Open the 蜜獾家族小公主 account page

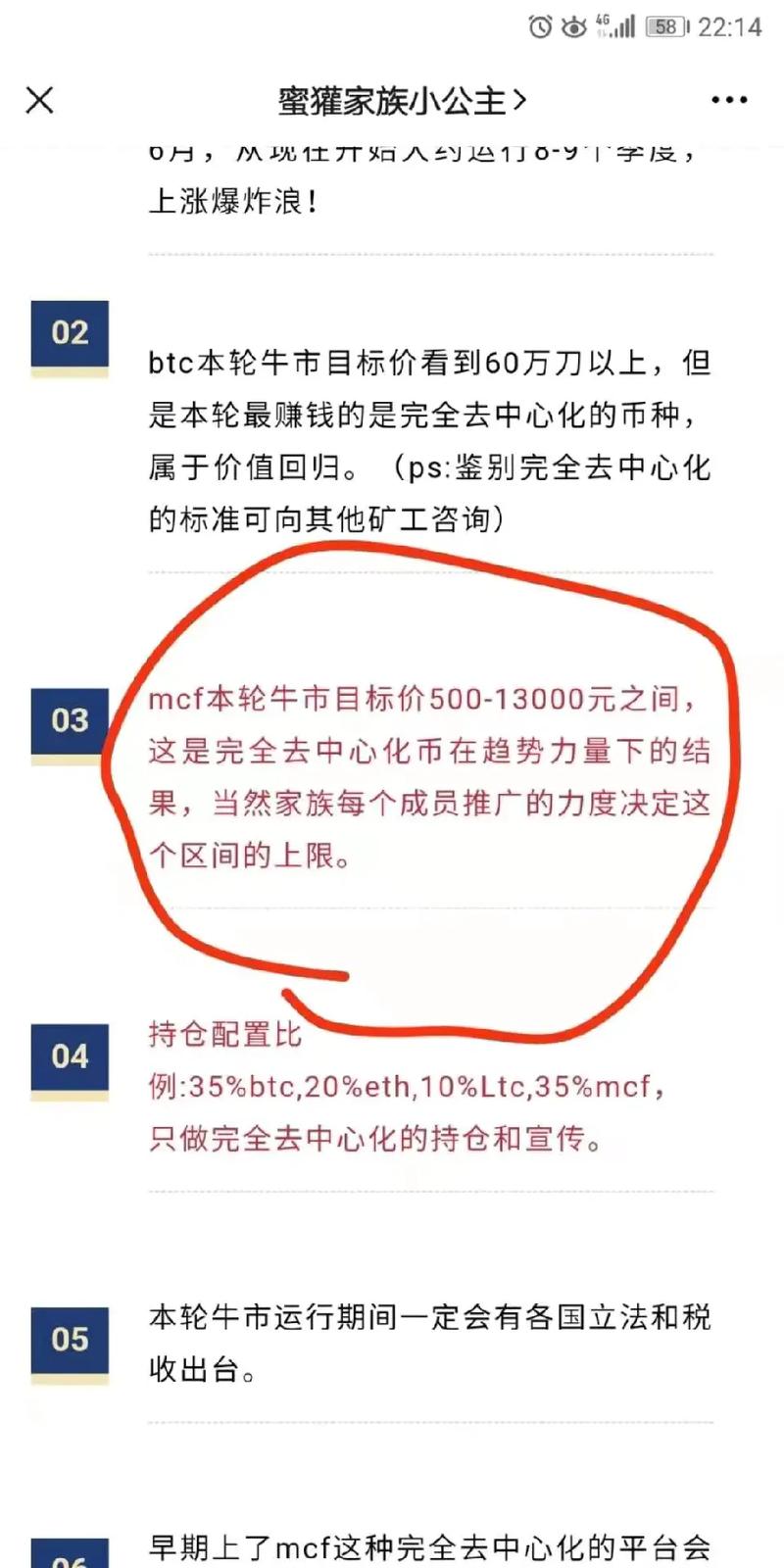(402, 100)
